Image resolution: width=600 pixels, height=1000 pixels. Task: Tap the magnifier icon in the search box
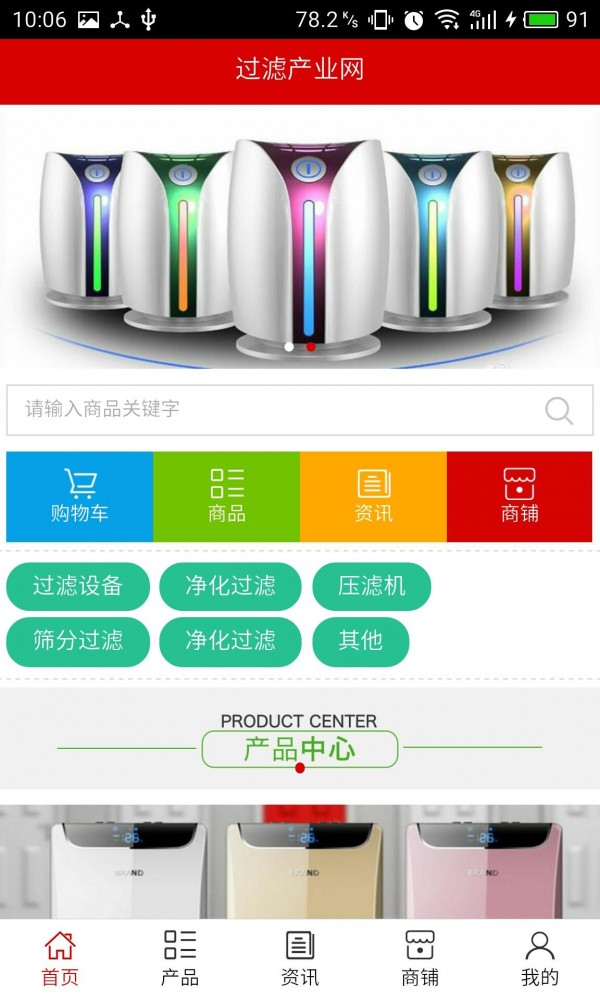559,410
